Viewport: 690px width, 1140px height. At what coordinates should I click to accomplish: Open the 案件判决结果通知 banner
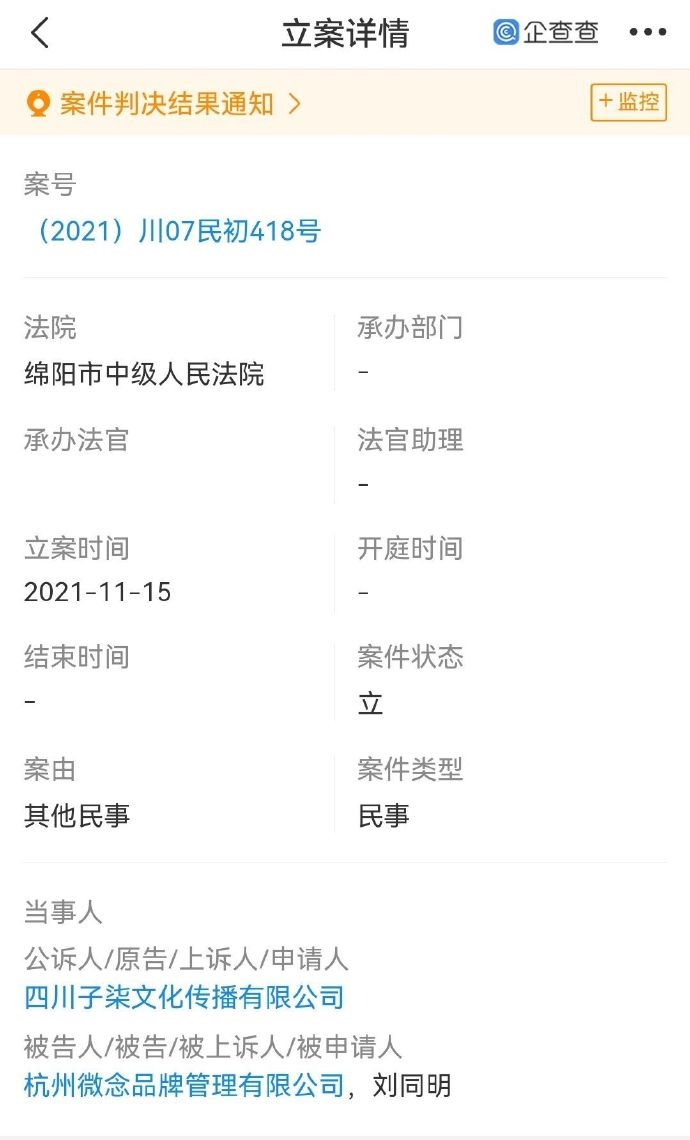coord(166,103)
